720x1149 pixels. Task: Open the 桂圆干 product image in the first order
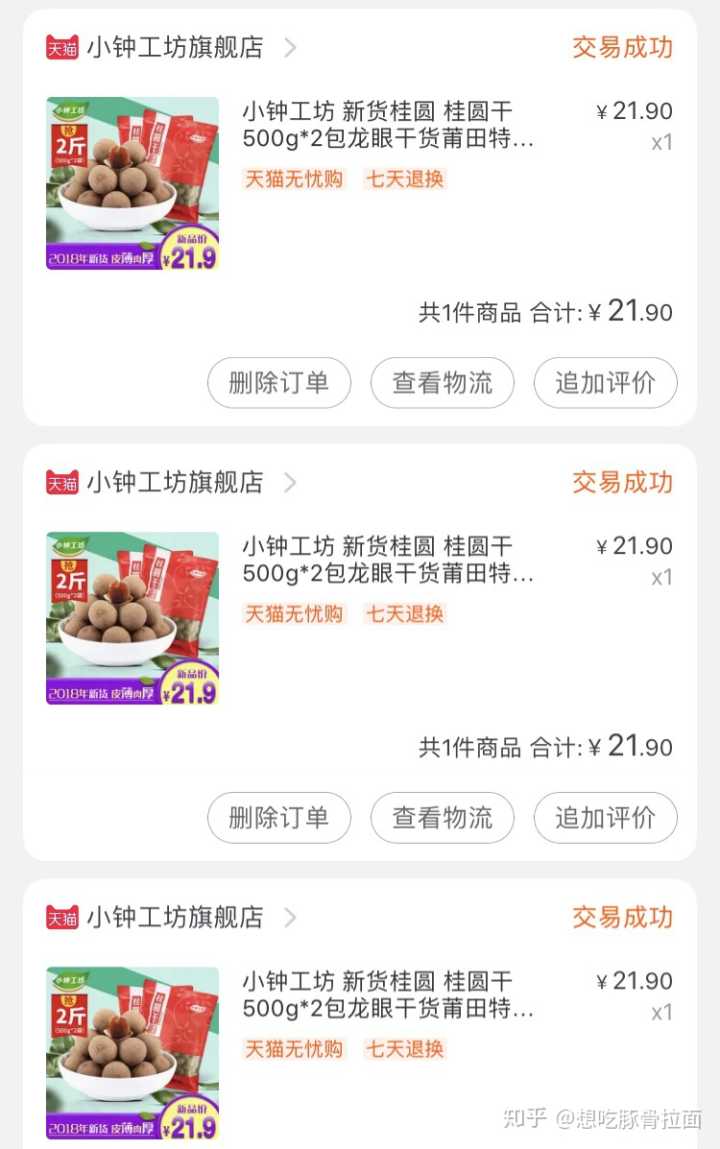click(x=132, y=184)
